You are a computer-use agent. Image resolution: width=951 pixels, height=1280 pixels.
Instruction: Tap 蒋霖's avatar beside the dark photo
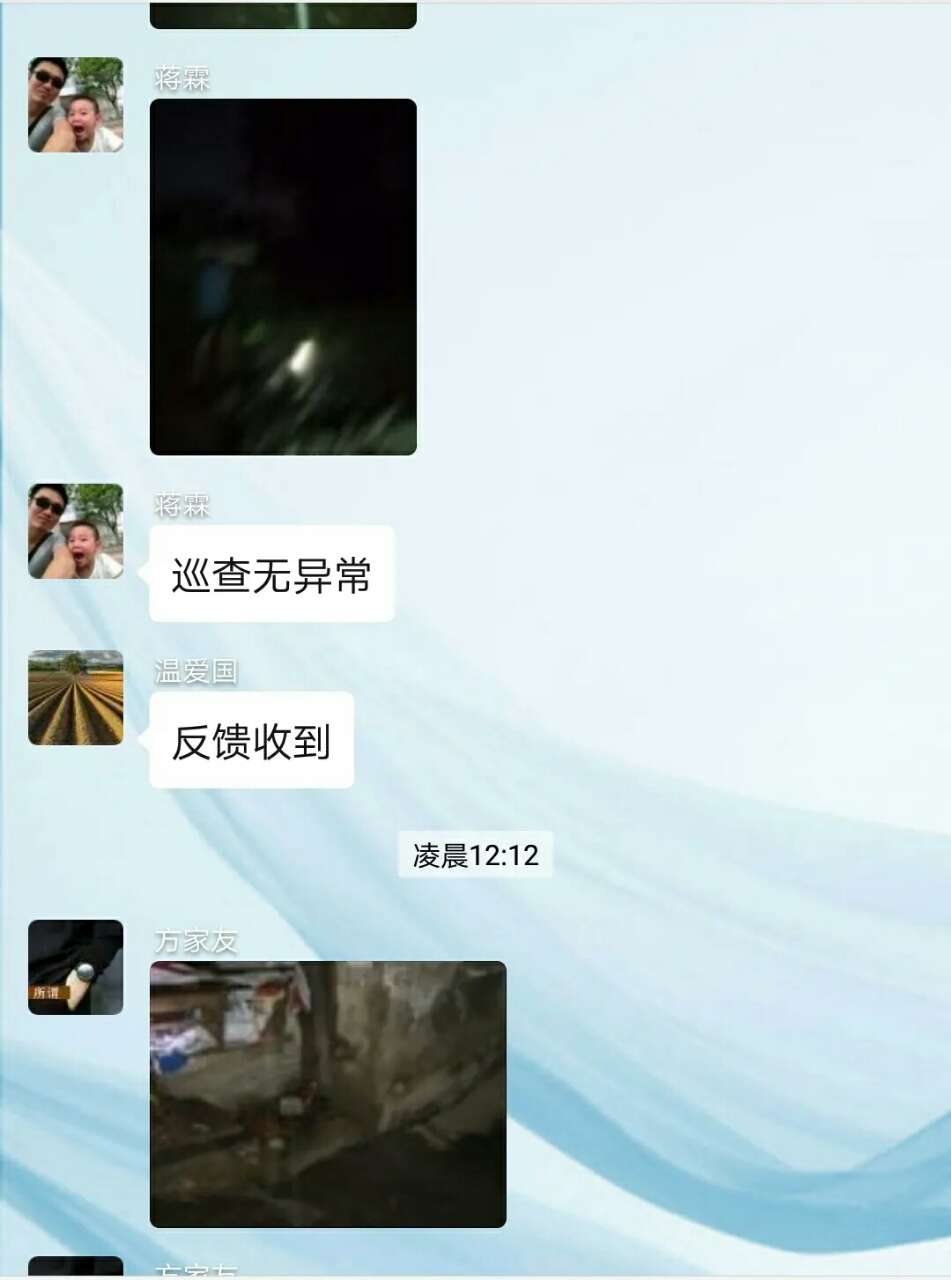coord(76,105)
